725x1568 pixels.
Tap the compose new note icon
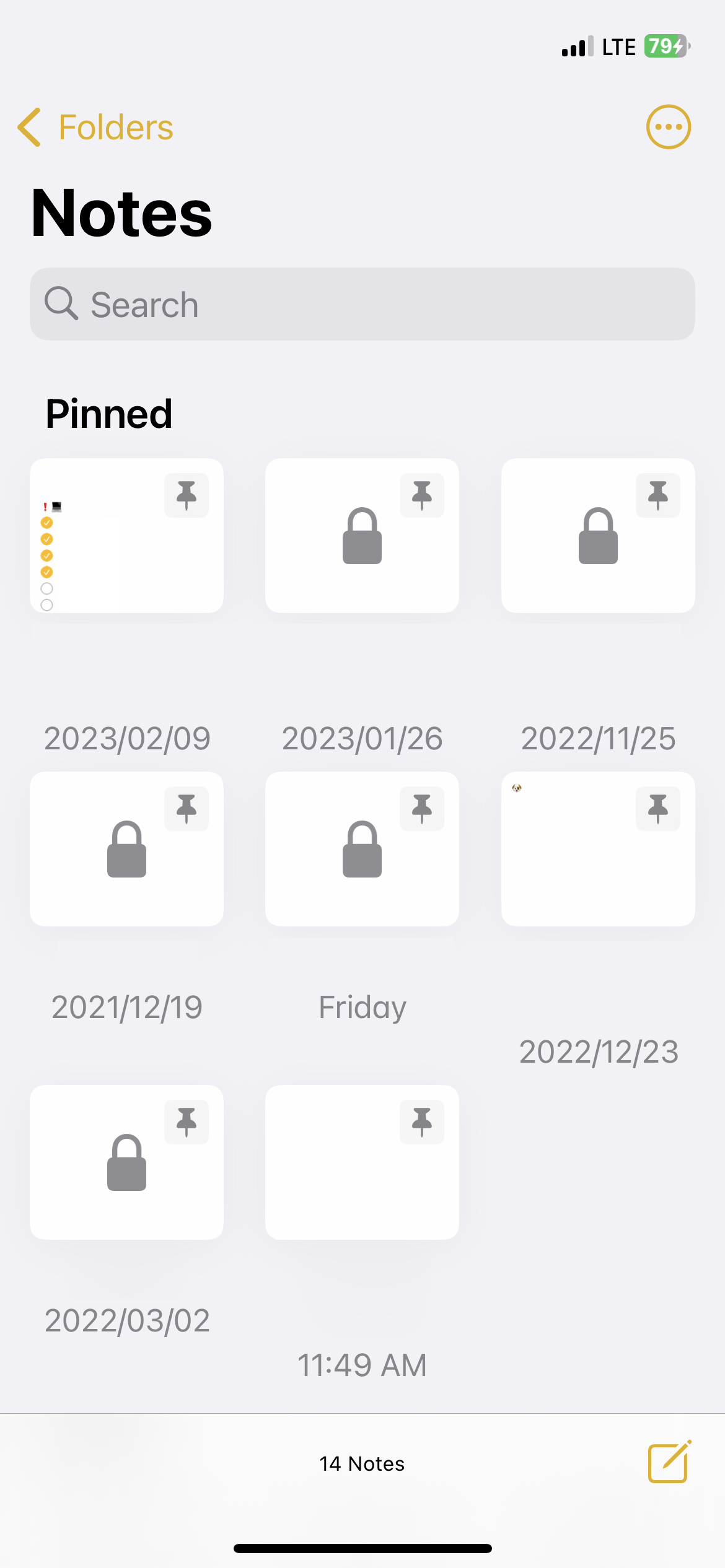(x=668, y=1463)
